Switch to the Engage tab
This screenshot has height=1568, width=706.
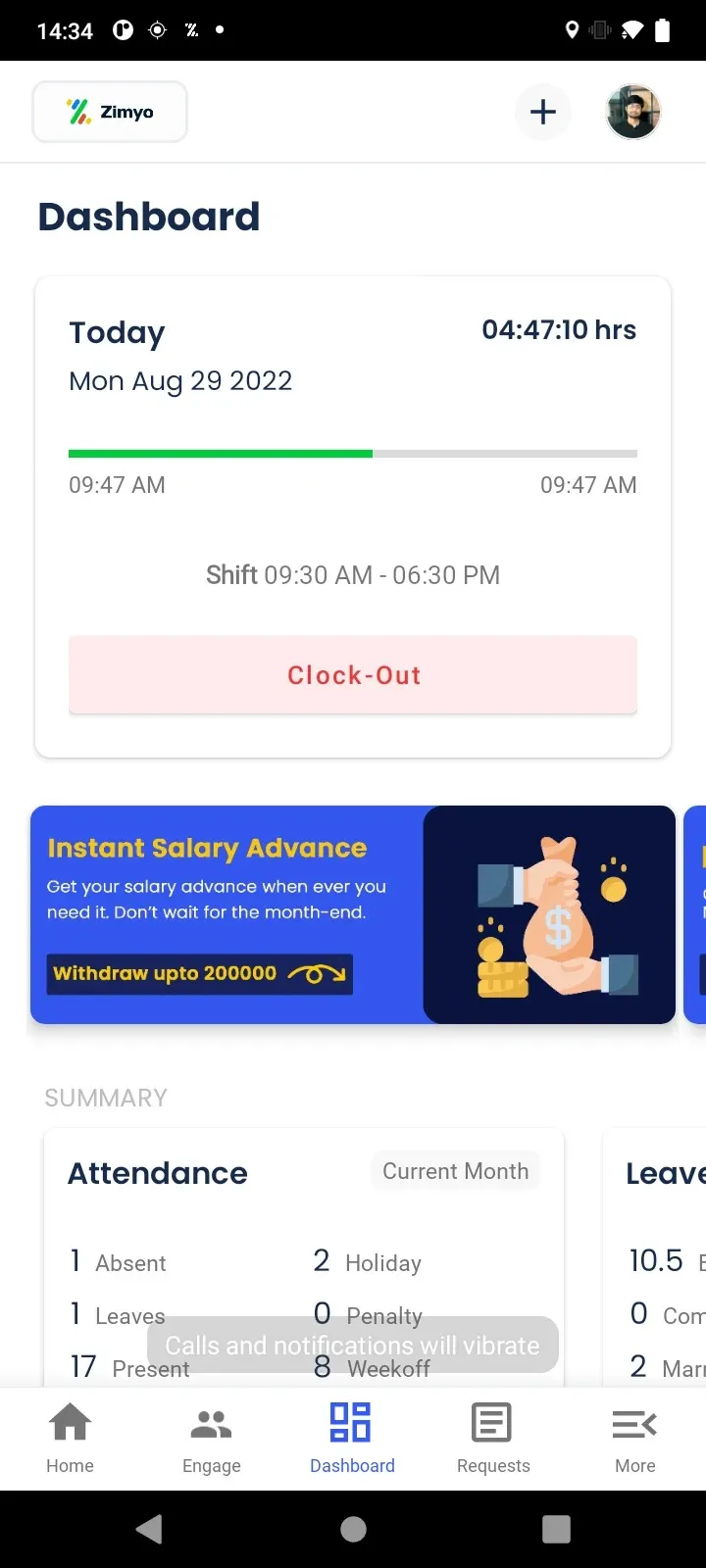coord(212,1438)
